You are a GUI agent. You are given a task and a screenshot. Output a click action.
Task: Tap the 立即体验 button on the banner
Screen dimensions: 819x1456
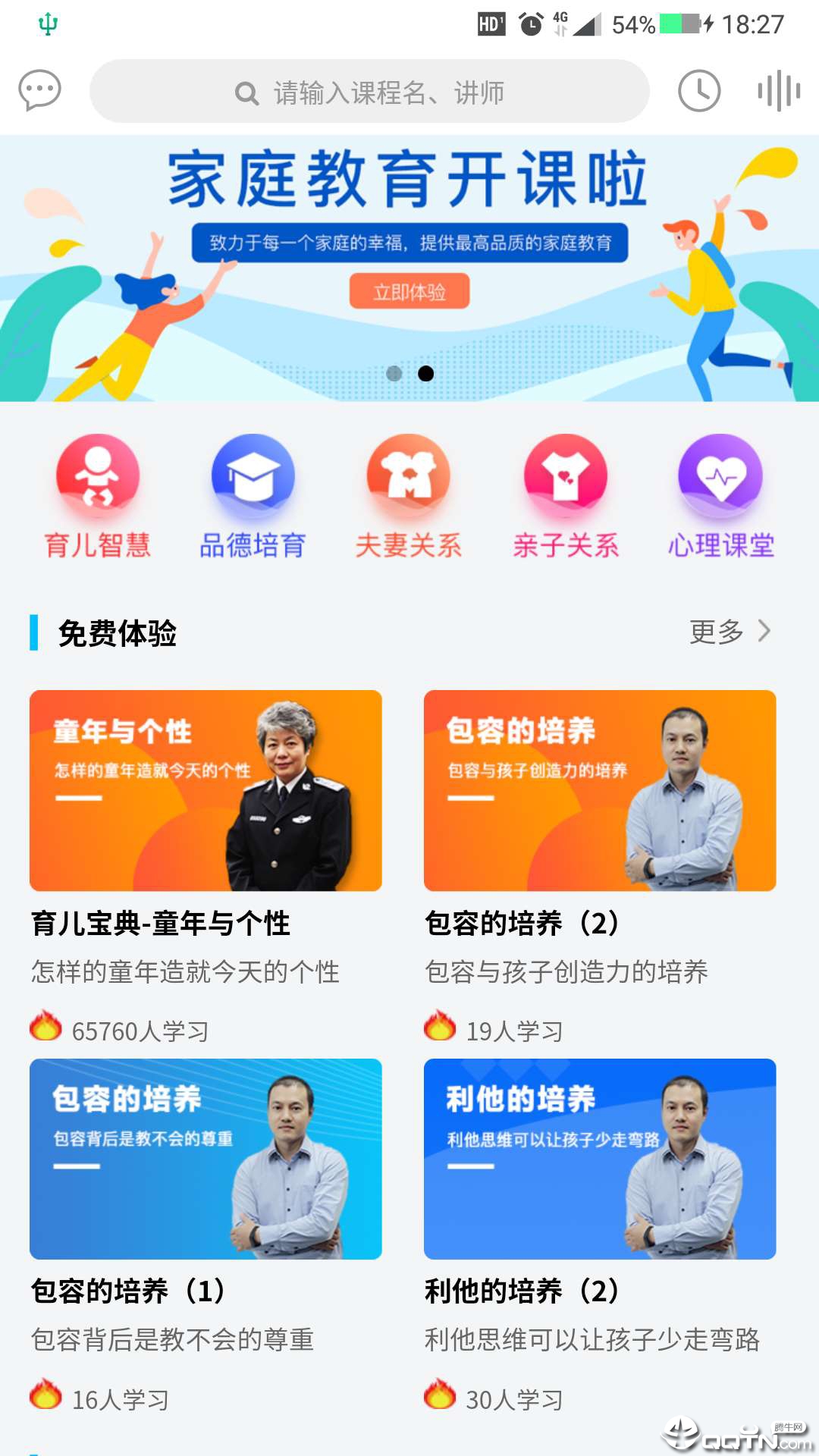[x=409, y=292]
